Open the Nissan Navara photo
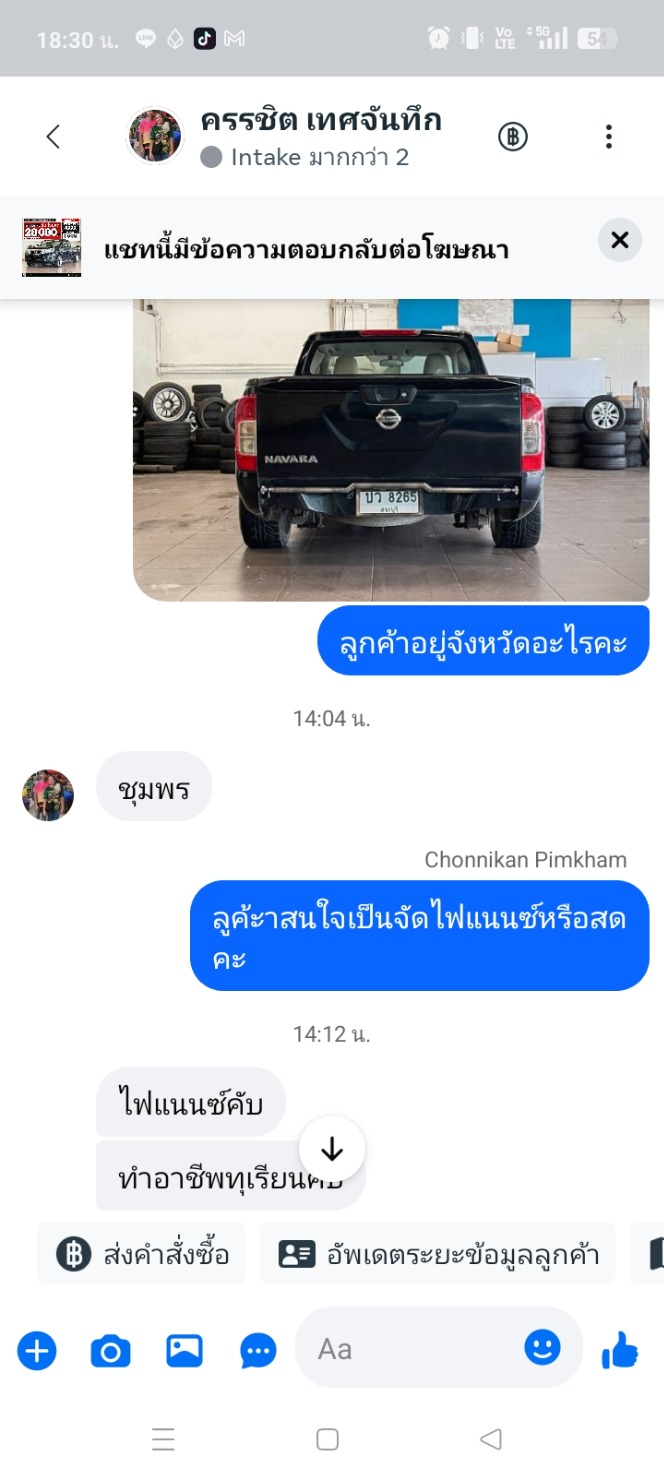This screenshot has width=664, height=1480. (391, 450)
